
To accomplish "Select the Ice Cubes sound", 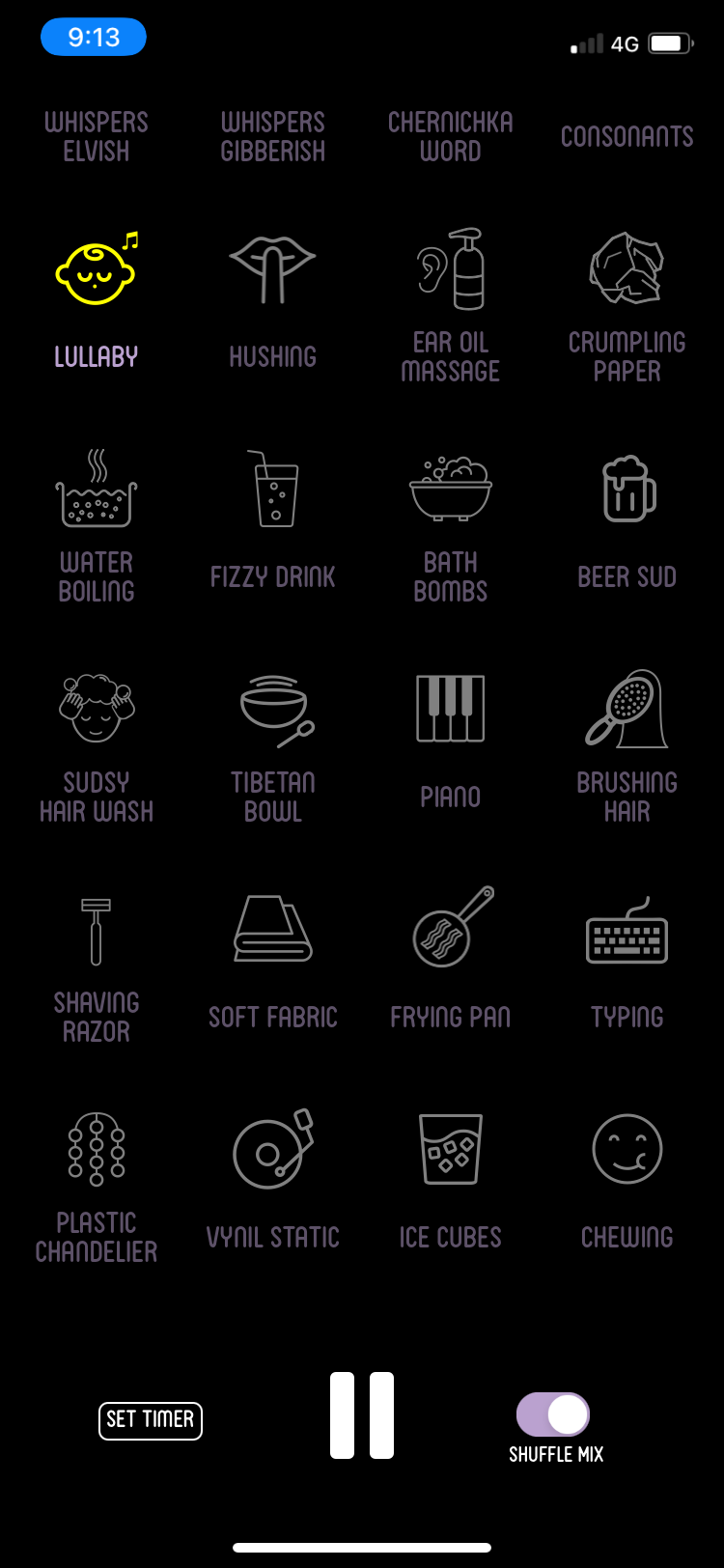I will tap(450, 1150).
